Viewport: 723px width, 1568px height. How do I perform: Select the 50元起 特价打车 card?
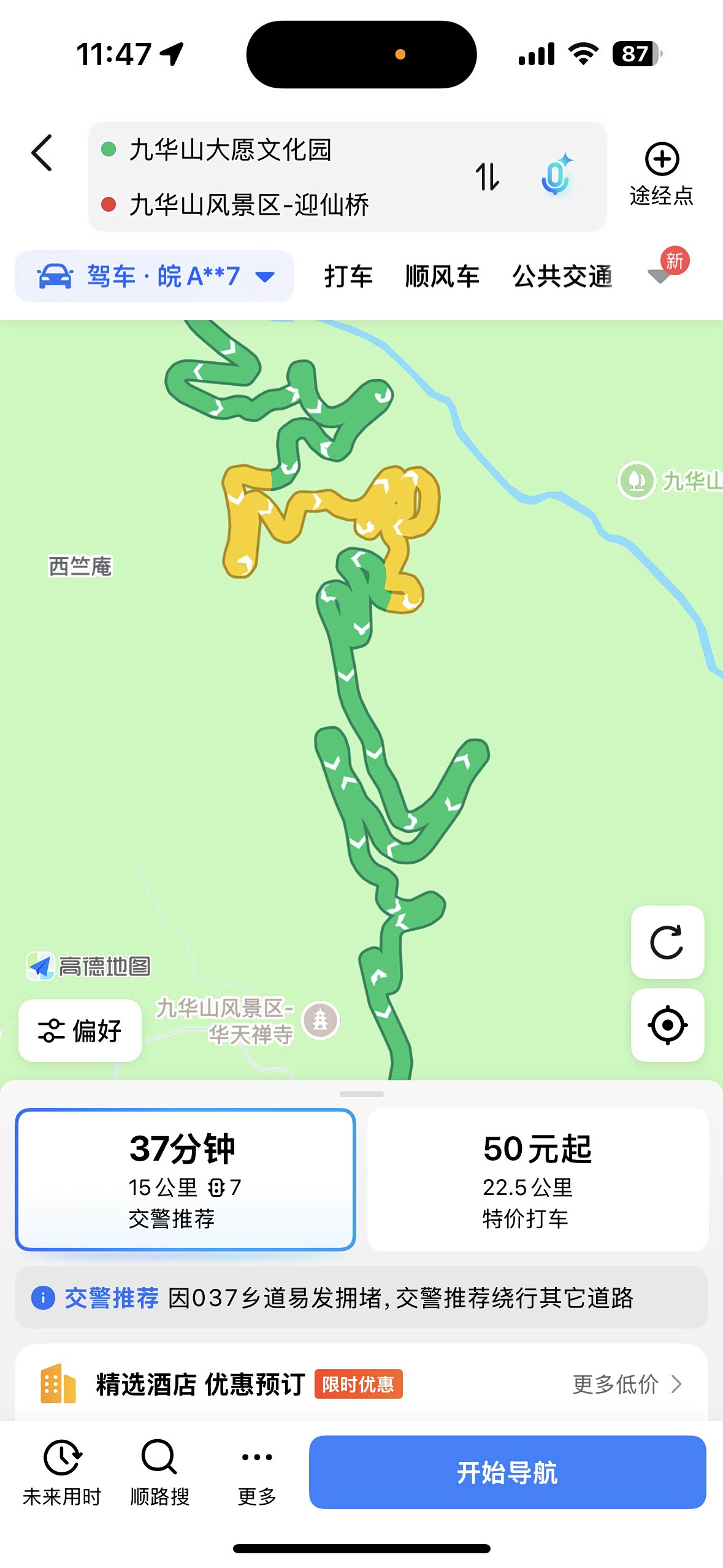[537, 1178]
